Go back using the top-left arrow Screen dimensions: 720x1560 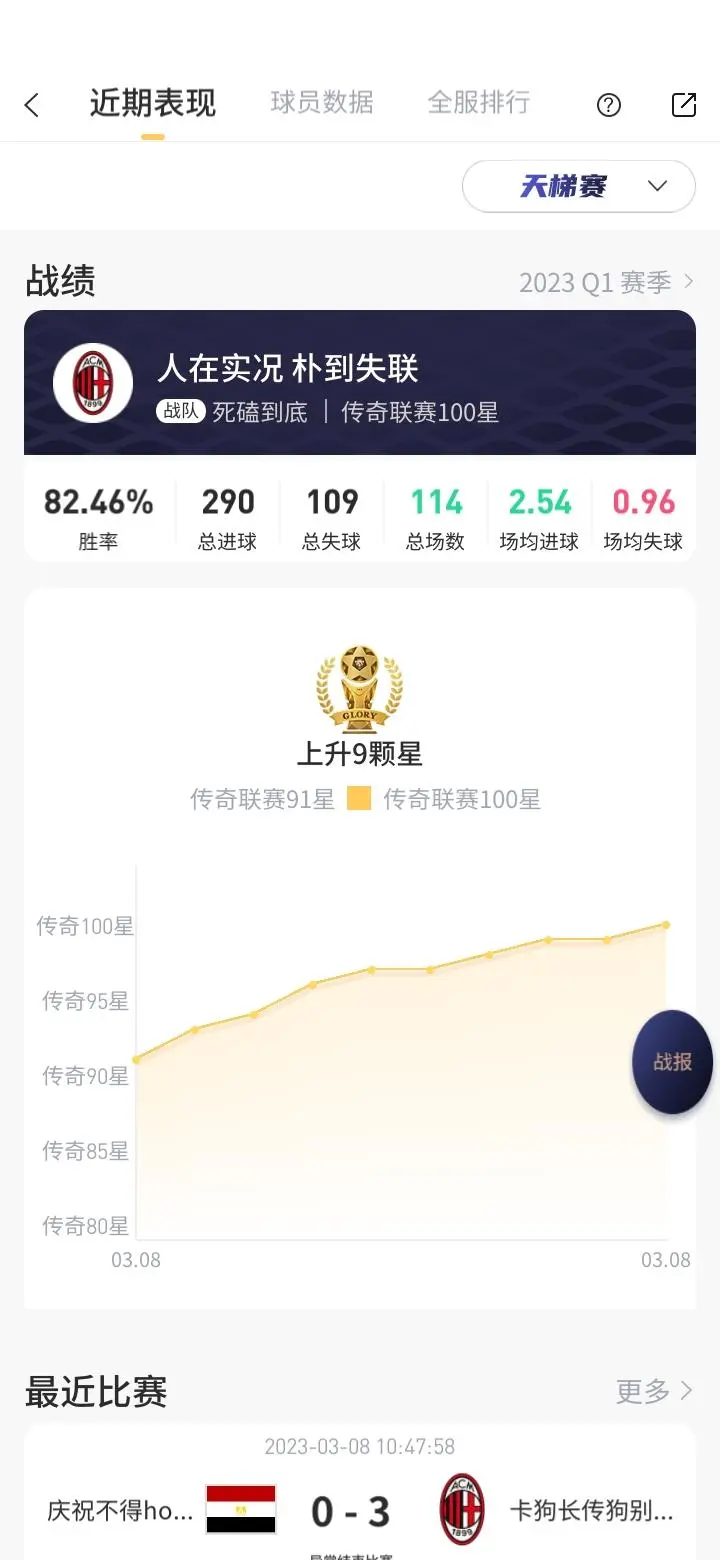(32, 105)
